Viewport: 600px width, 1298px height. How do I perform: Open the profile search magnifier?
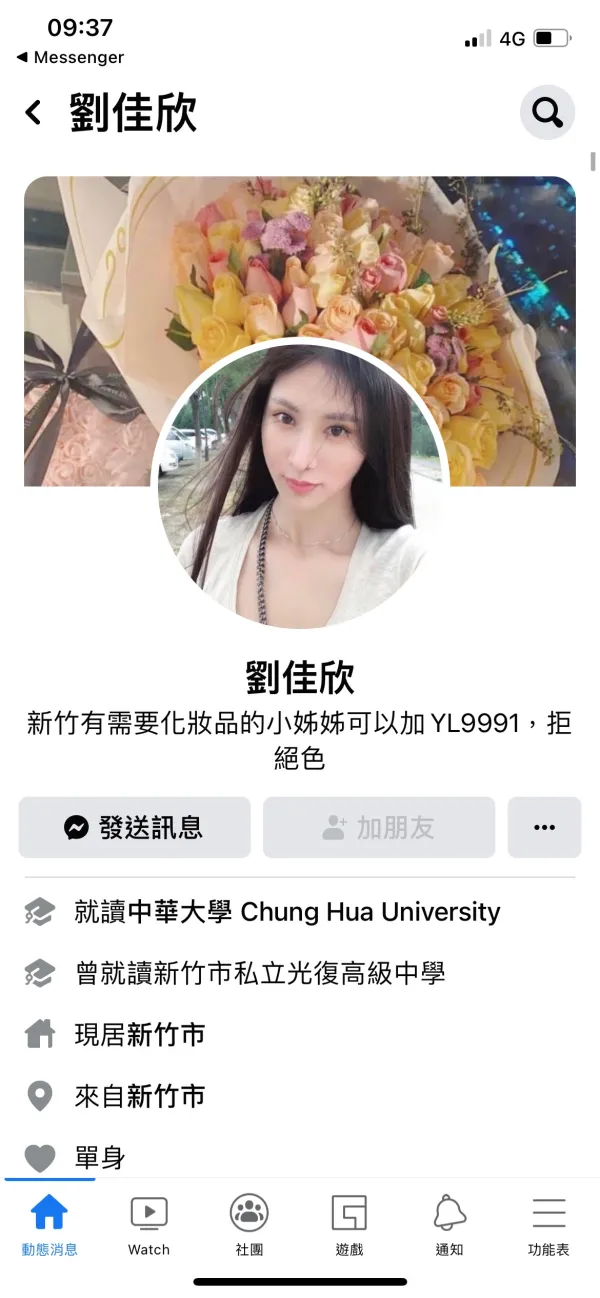548,112
